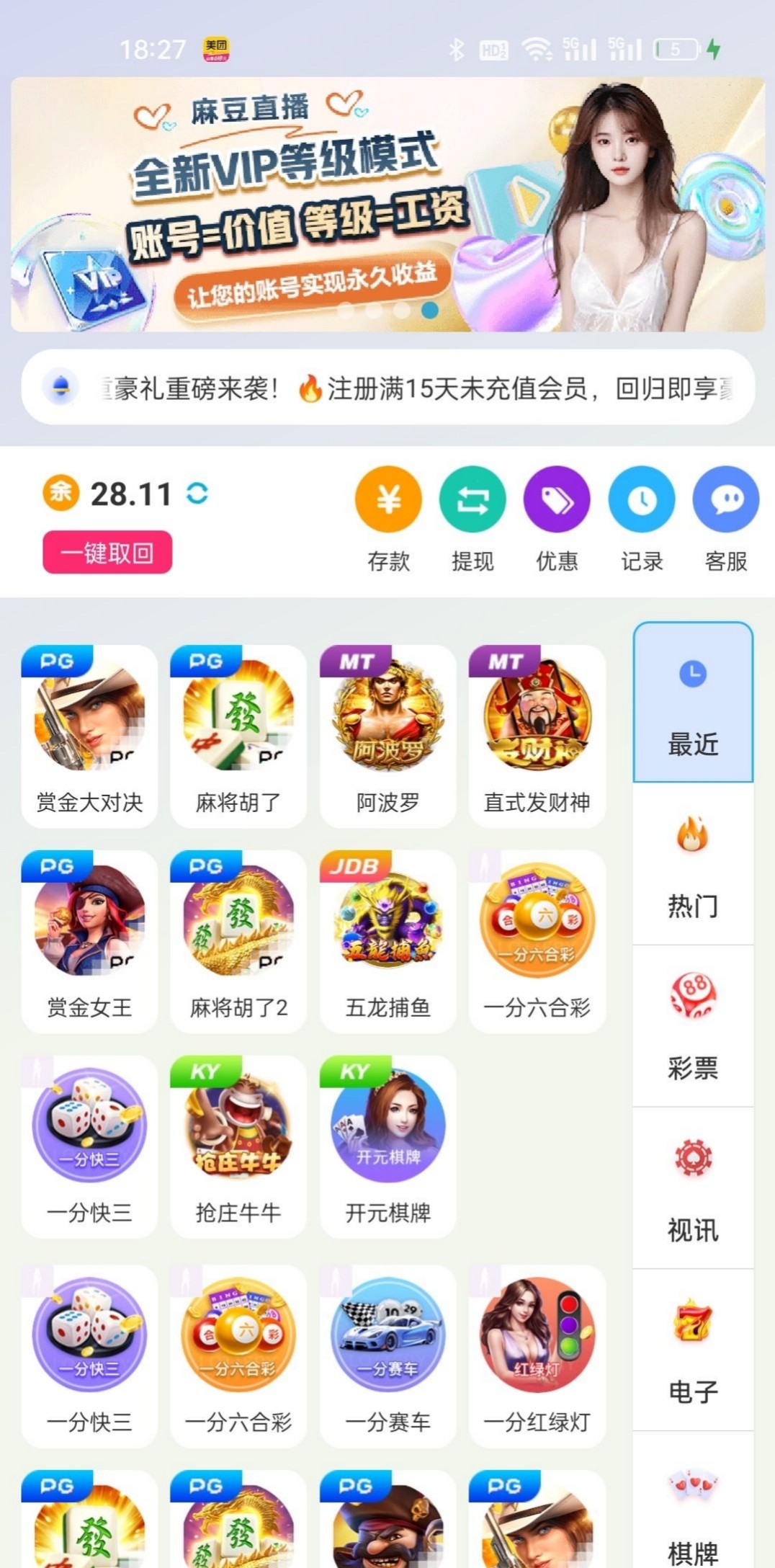This screenshot has height=1568, width=775.
Task: Open the scrolling announcement bar
Action: point(387,388)
